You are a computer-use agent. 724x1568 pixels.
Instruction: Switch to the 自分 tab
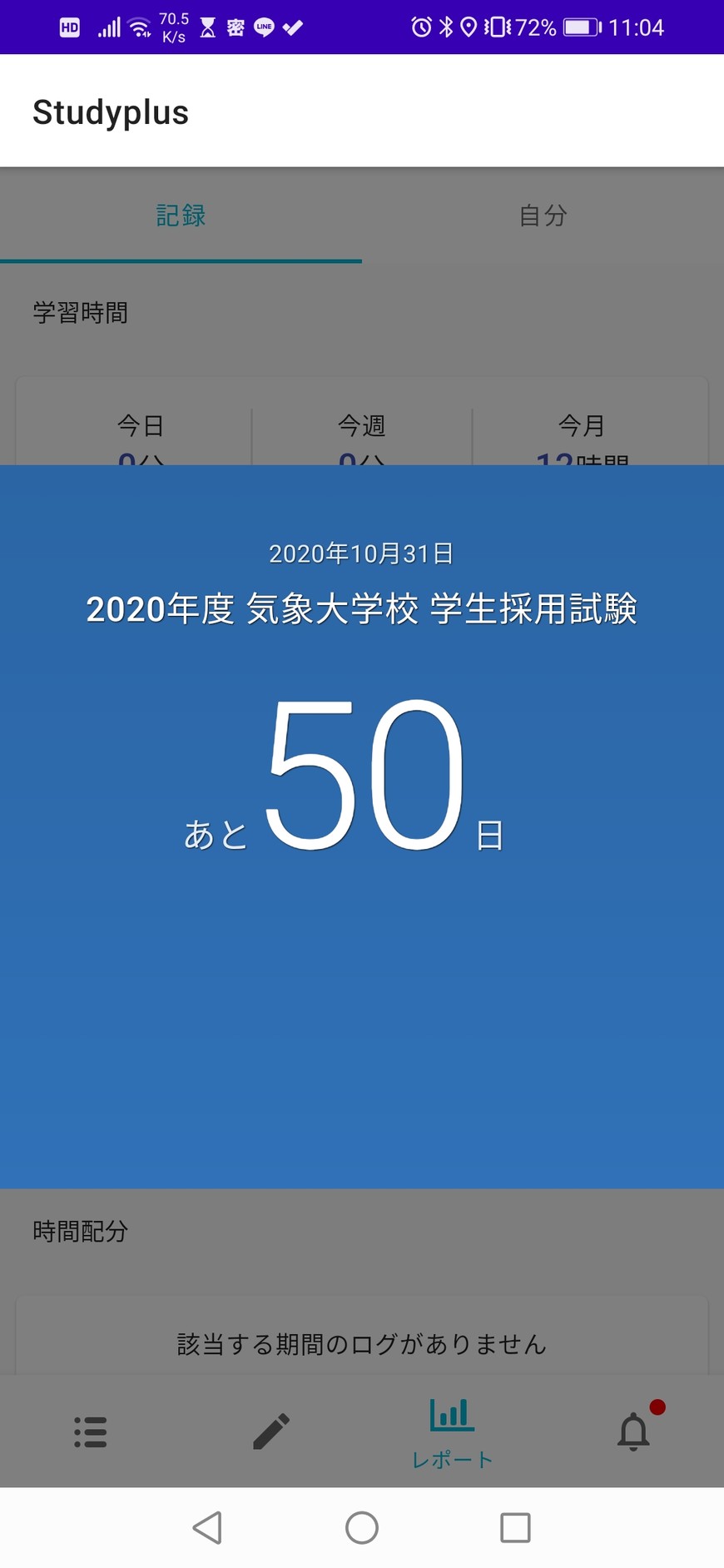tap(543, 216)
